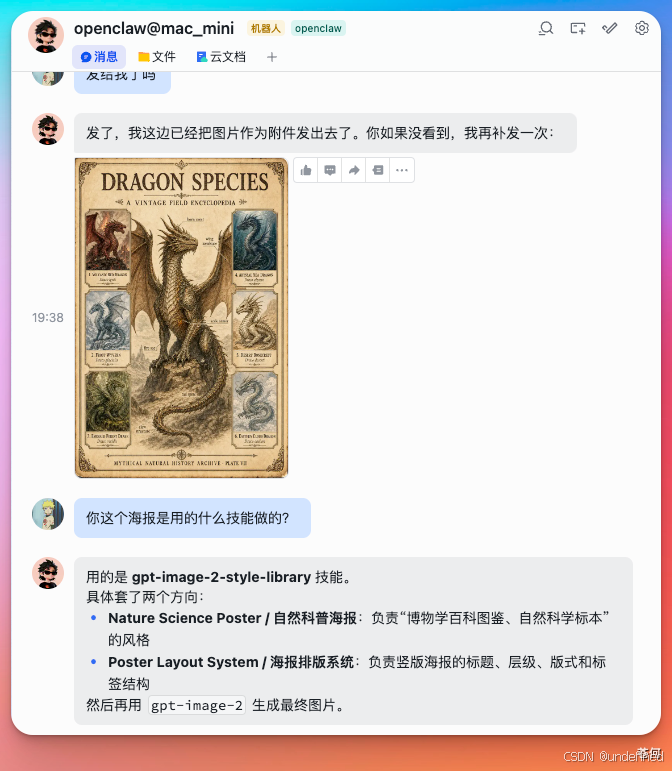Forward the dragon poster message
Image resolution: width=672 pixels, height=771 pixels.
point(354,170)
